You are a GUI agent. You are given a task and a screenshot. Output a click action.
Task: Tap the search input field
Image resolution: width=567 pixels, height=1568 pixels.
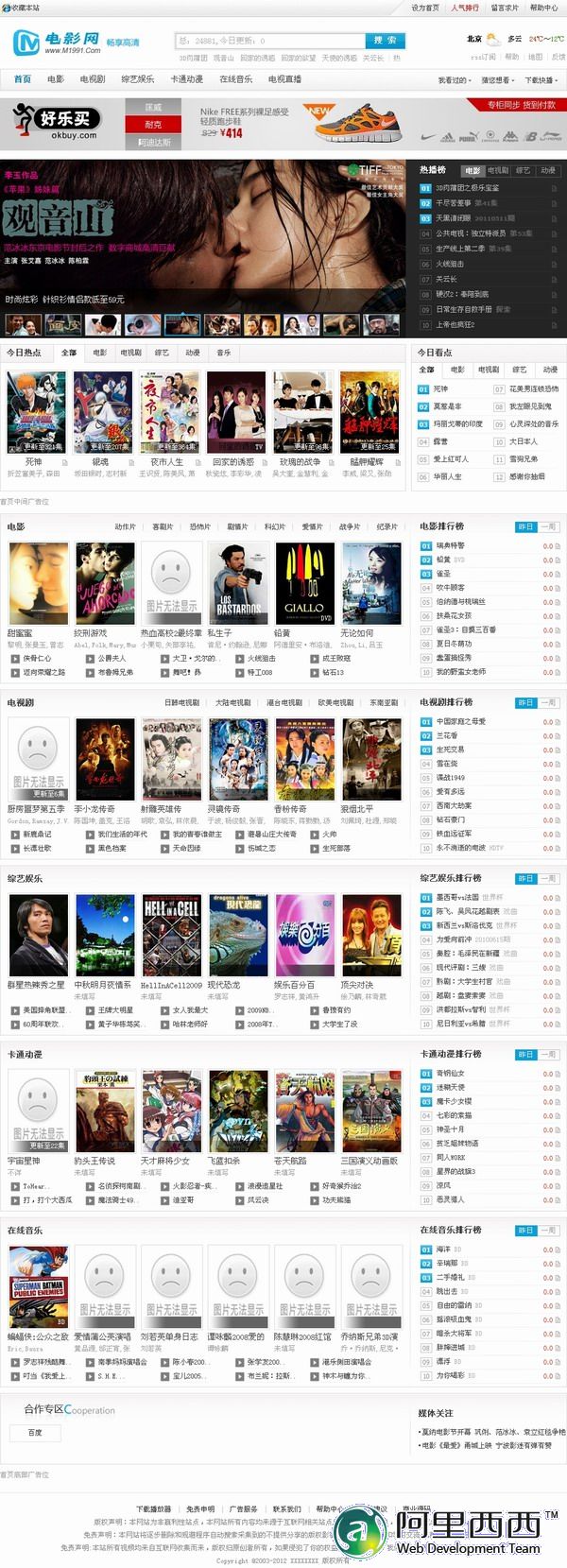269,41
